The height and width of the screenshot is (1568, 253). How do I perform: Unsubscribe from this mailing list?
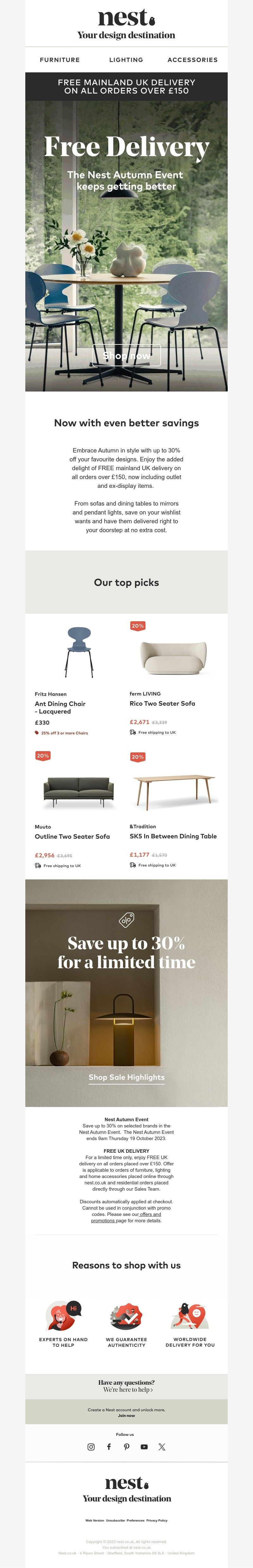coord(115,1520)
